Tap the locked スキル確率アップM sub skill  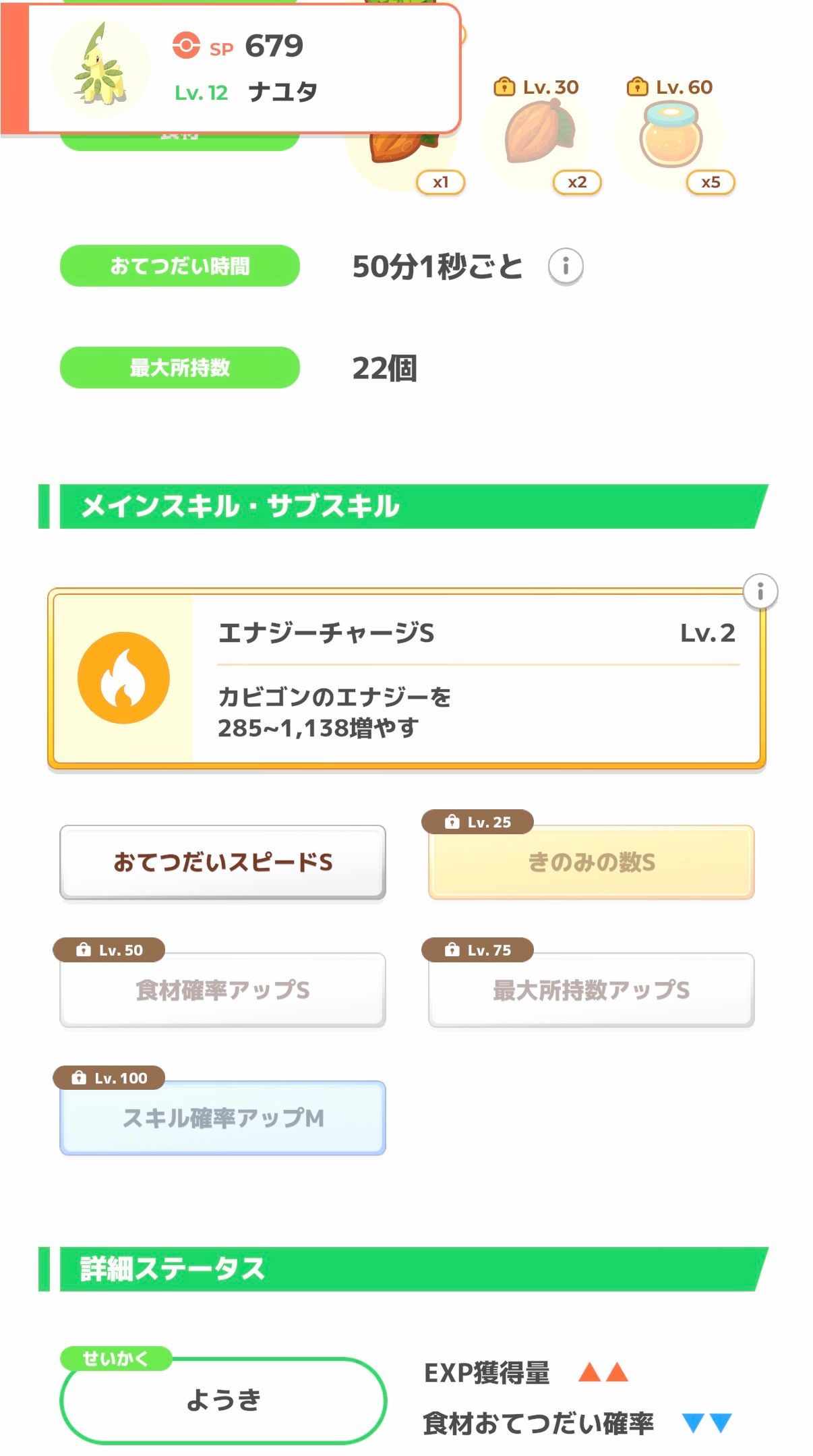coord(222,1118)
